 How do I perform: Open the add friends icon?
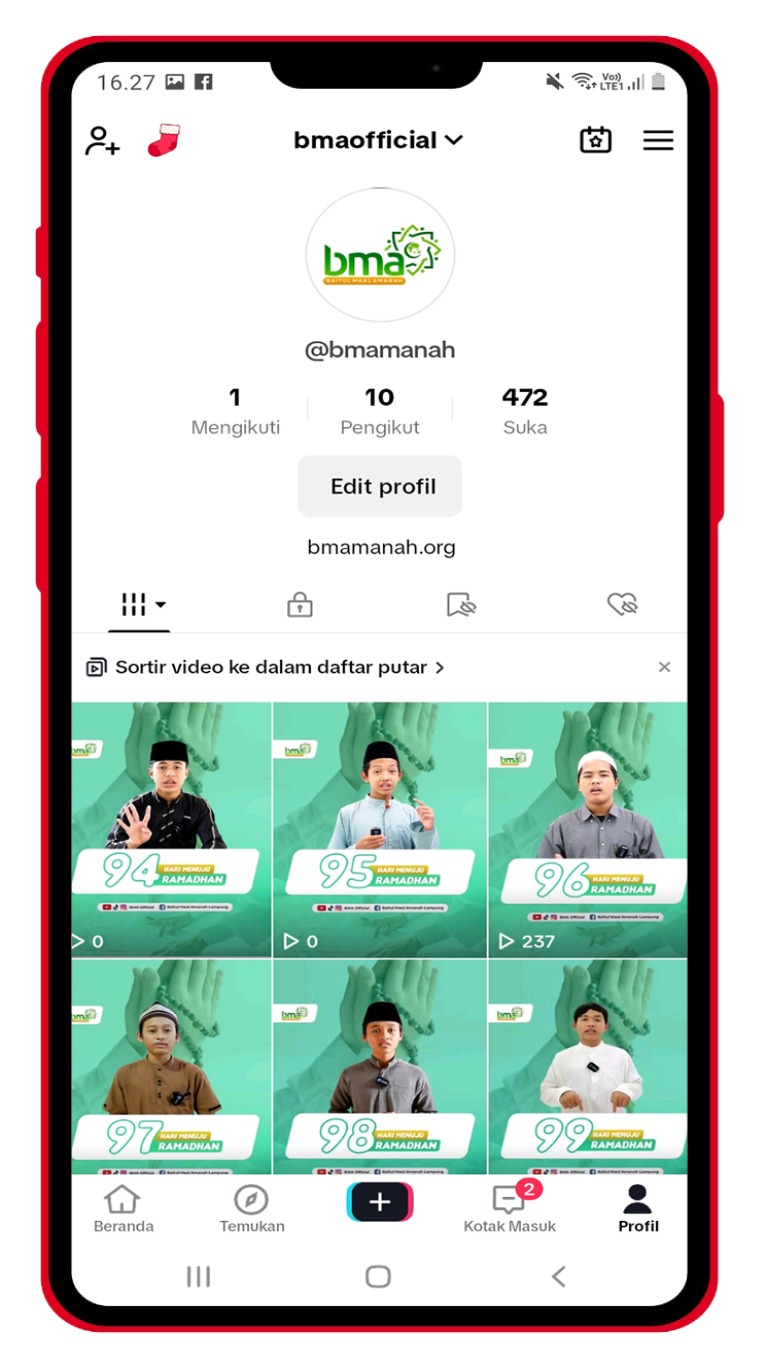(x=102, y=141)
